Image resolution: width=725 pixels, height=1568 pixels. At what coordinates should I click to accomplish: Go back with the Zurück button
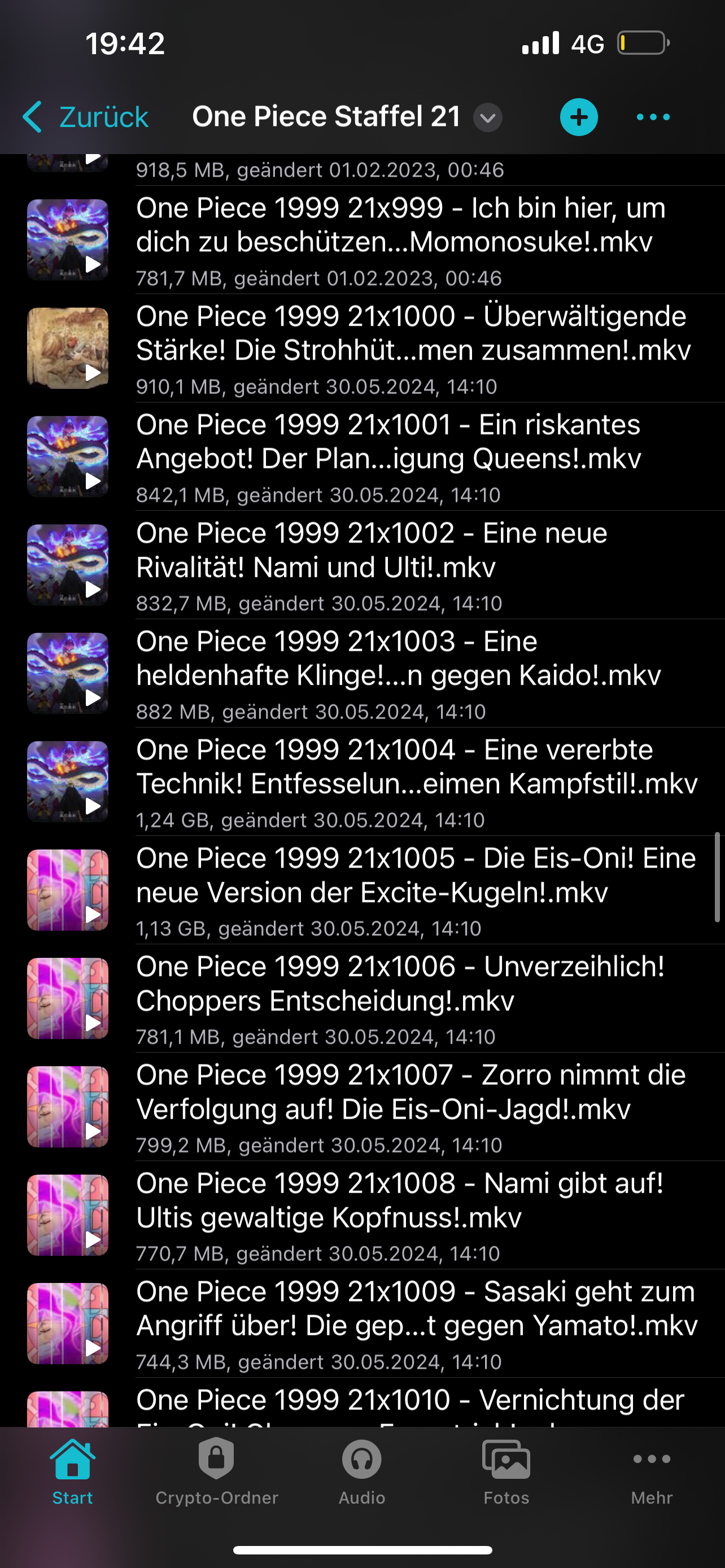(86, 117)
